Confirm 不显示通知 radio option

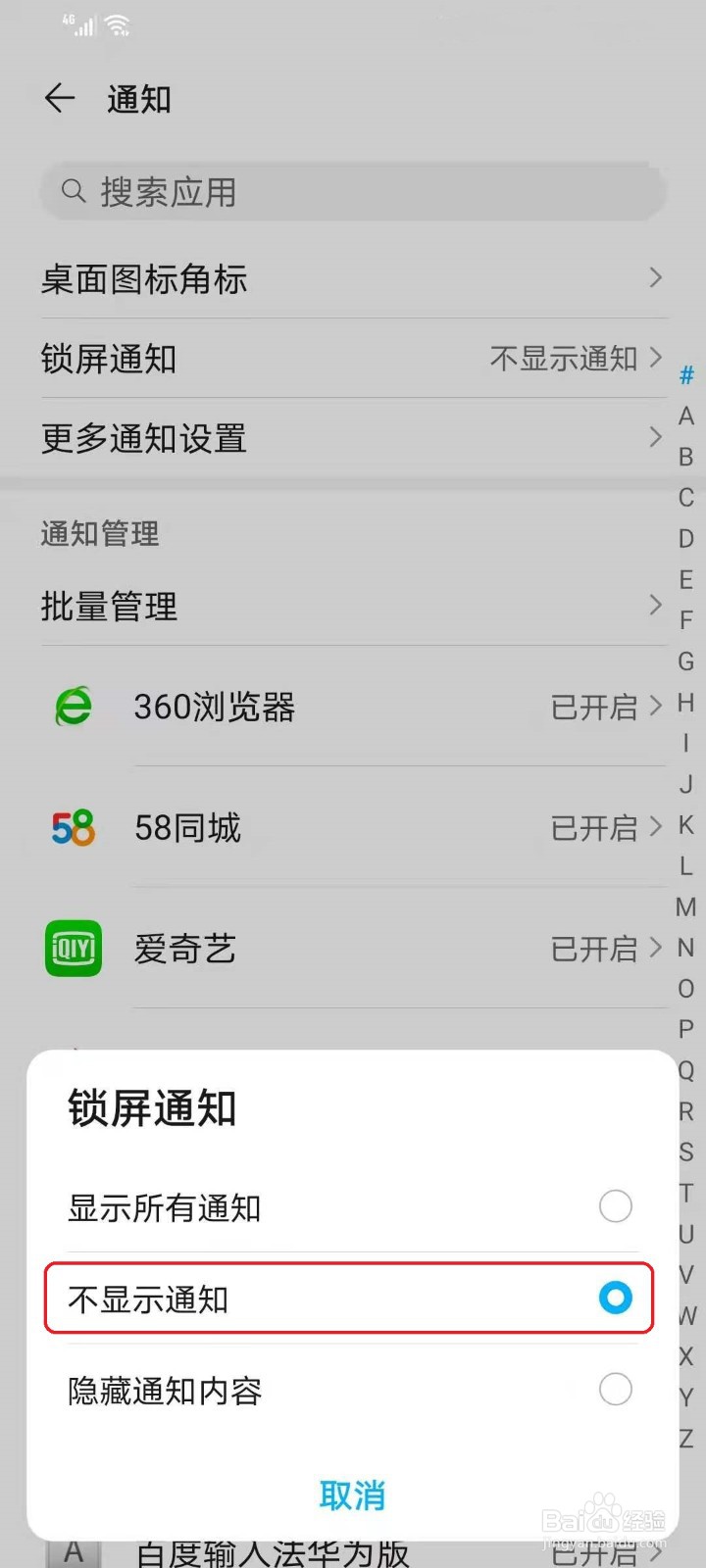tap(615, 1299)
